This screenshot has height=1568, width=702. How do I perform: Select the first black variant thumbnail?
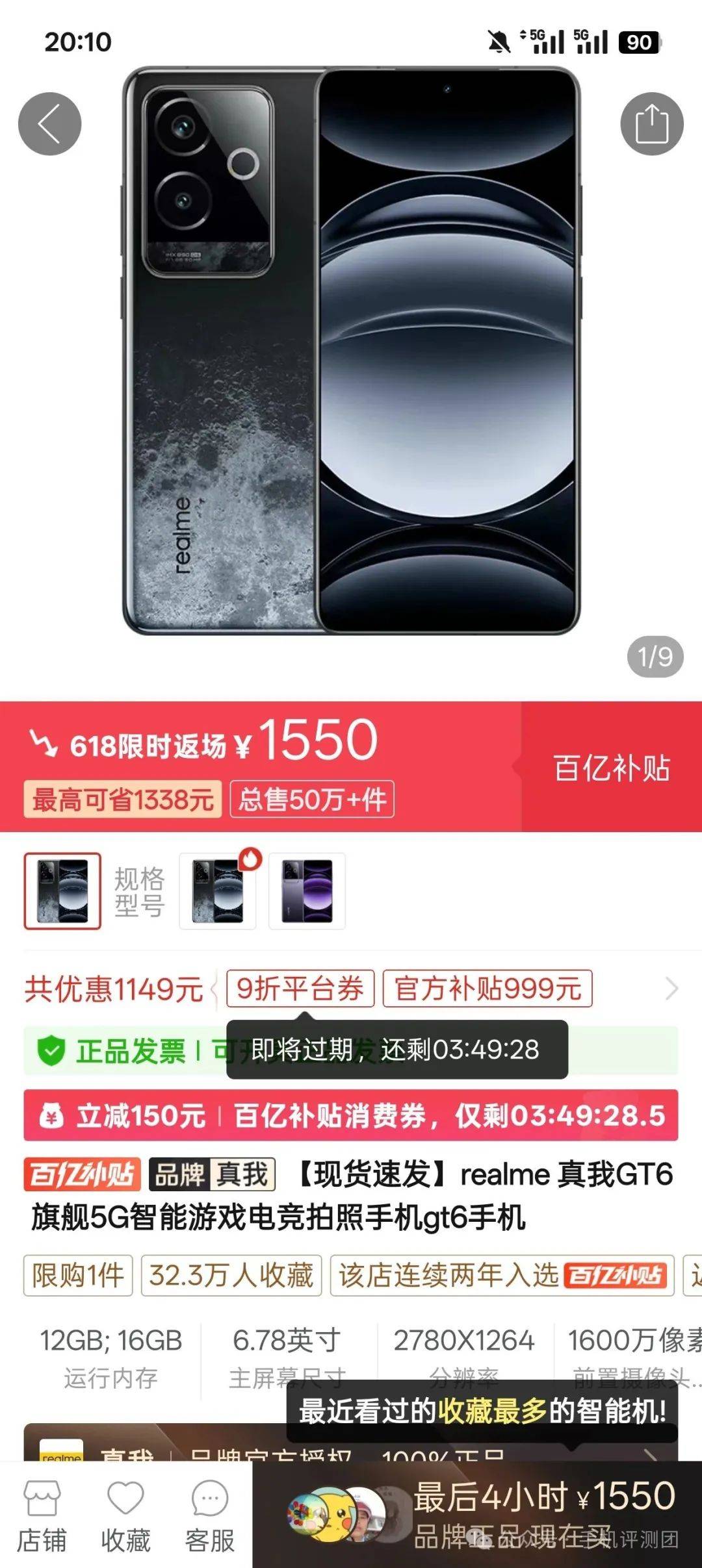tap(62, 891)
